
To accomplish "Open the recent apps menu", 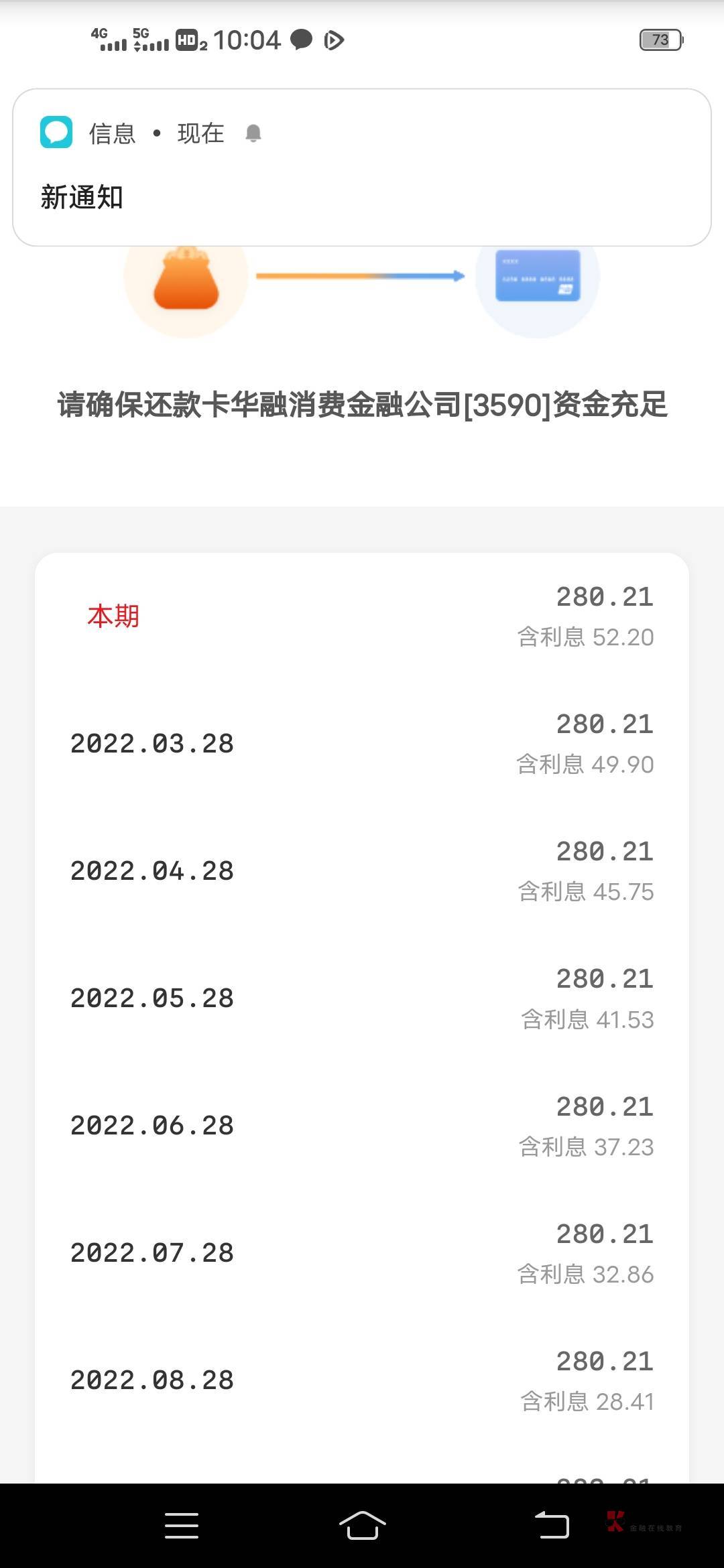I will [181, 1525].
